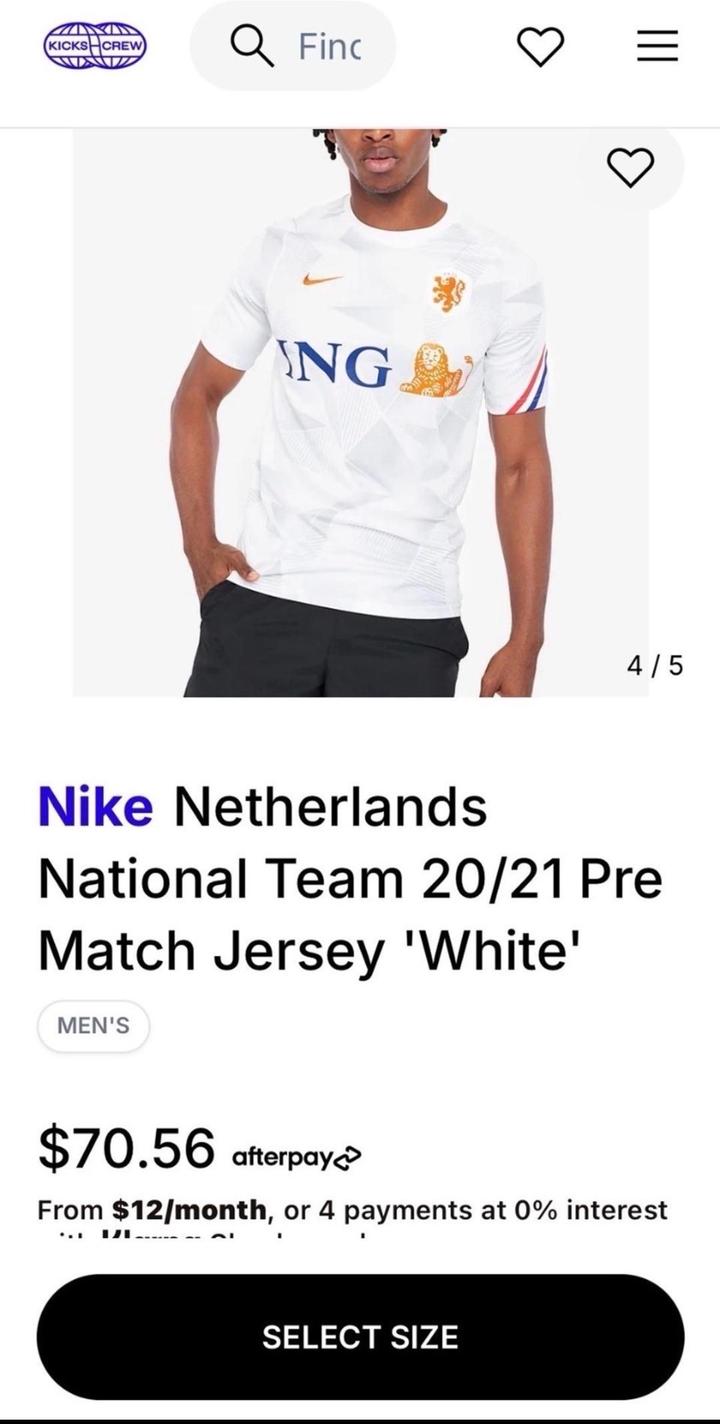
Task: Open the jersey product photo
Action: point(360,420)
